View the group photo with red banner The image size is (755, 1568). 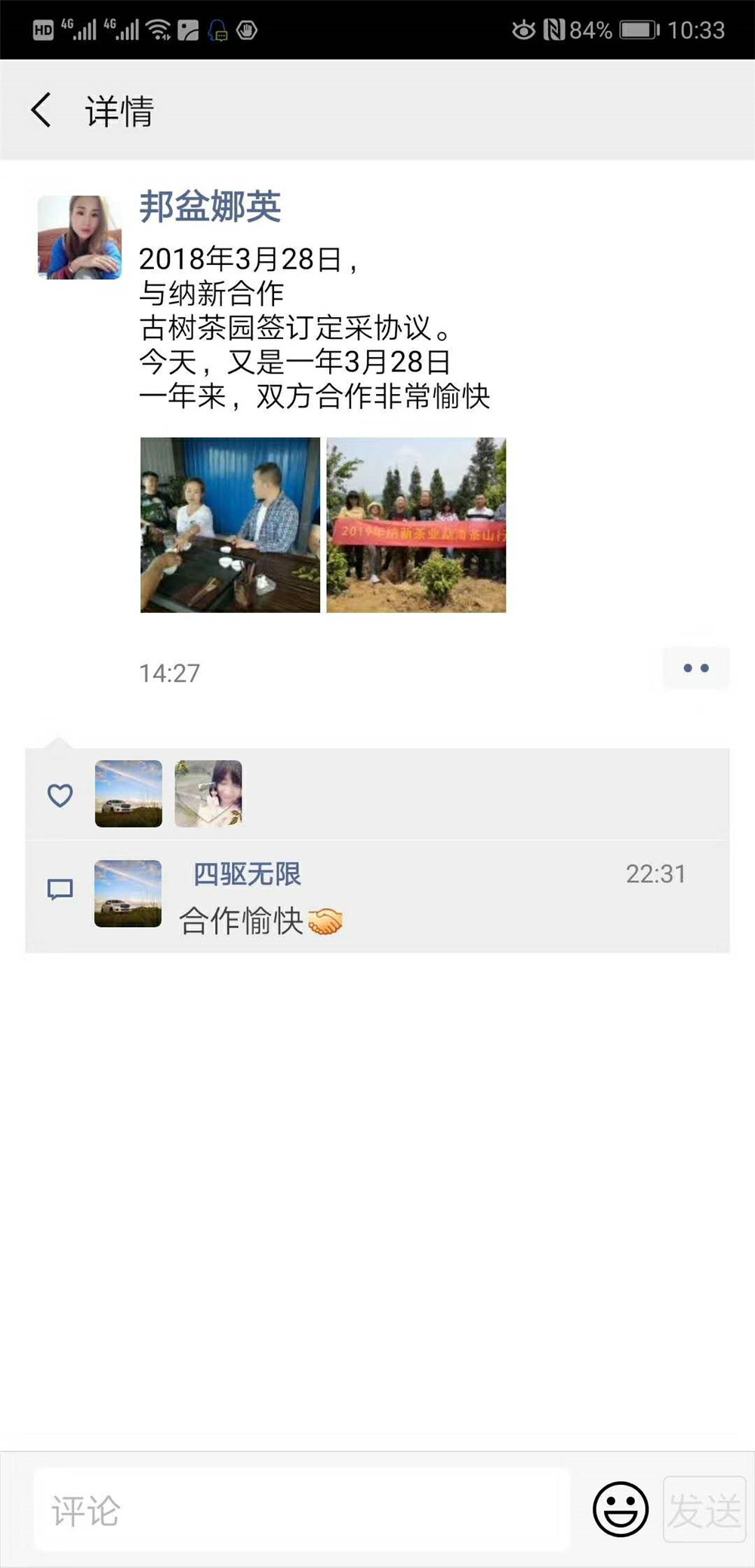click(x=416, y=525)
